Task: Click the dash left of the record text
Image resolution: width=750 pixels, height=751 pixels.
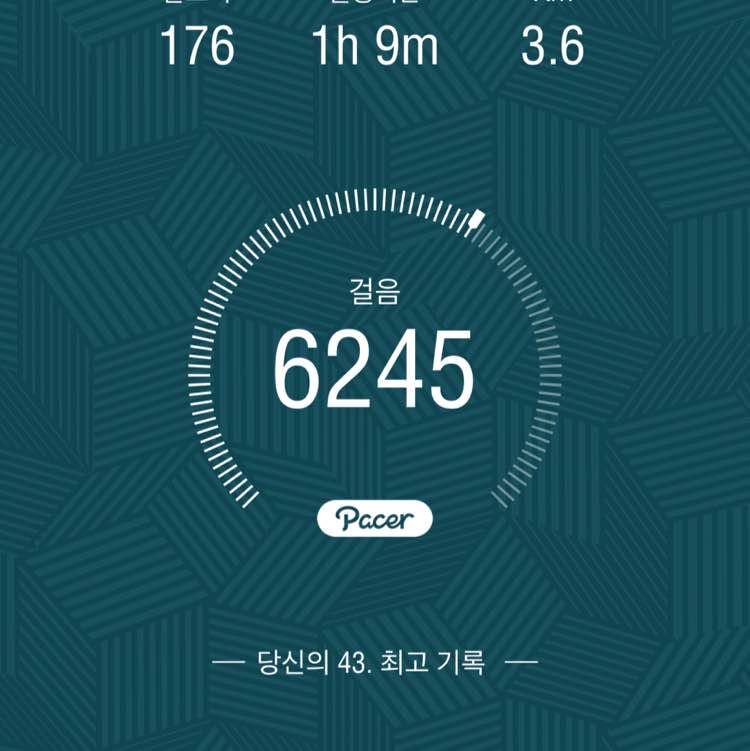Action: coord(227,660)
